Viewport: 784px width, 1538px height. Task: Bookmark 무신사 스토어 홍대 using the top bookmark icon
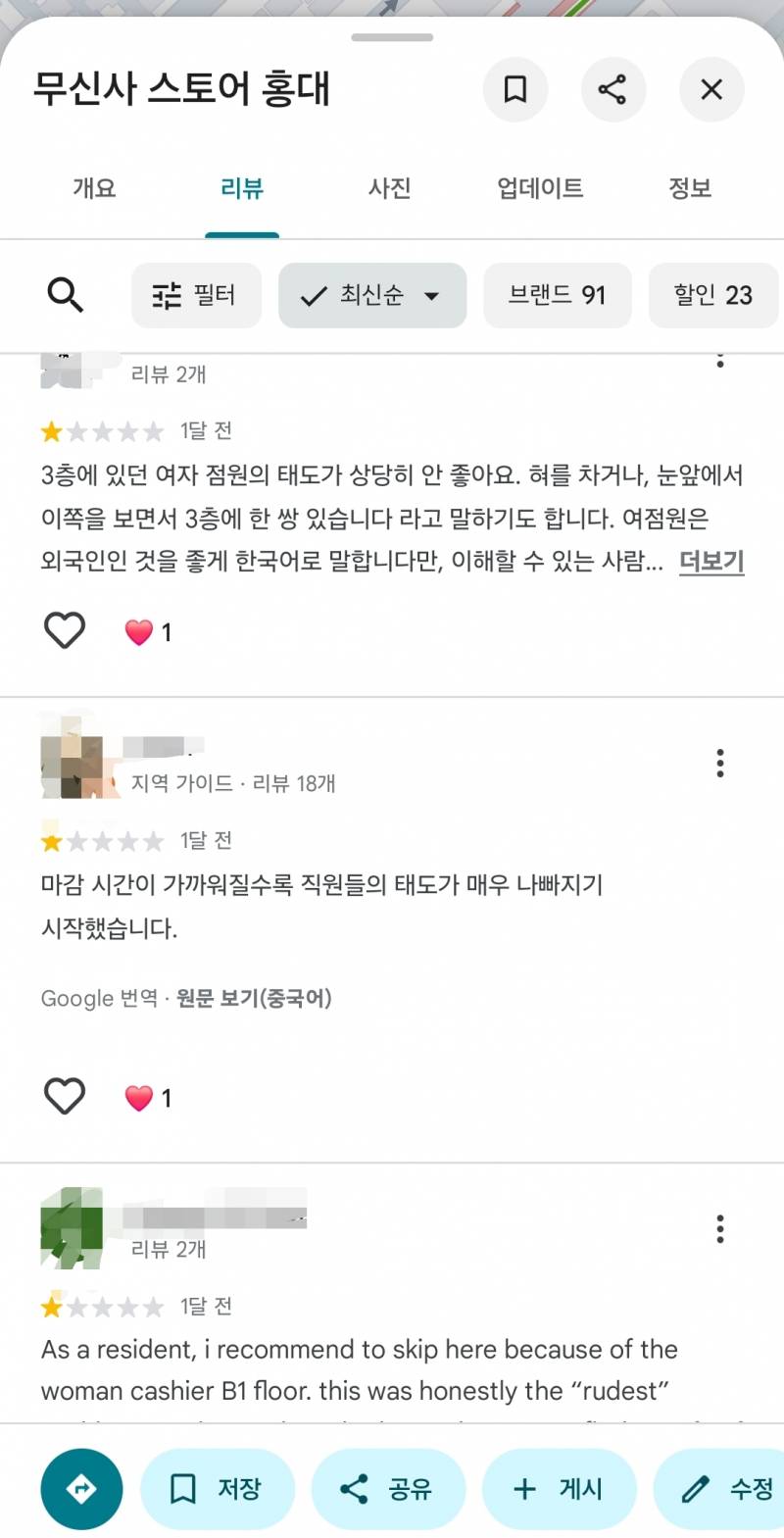coord(516,90)
